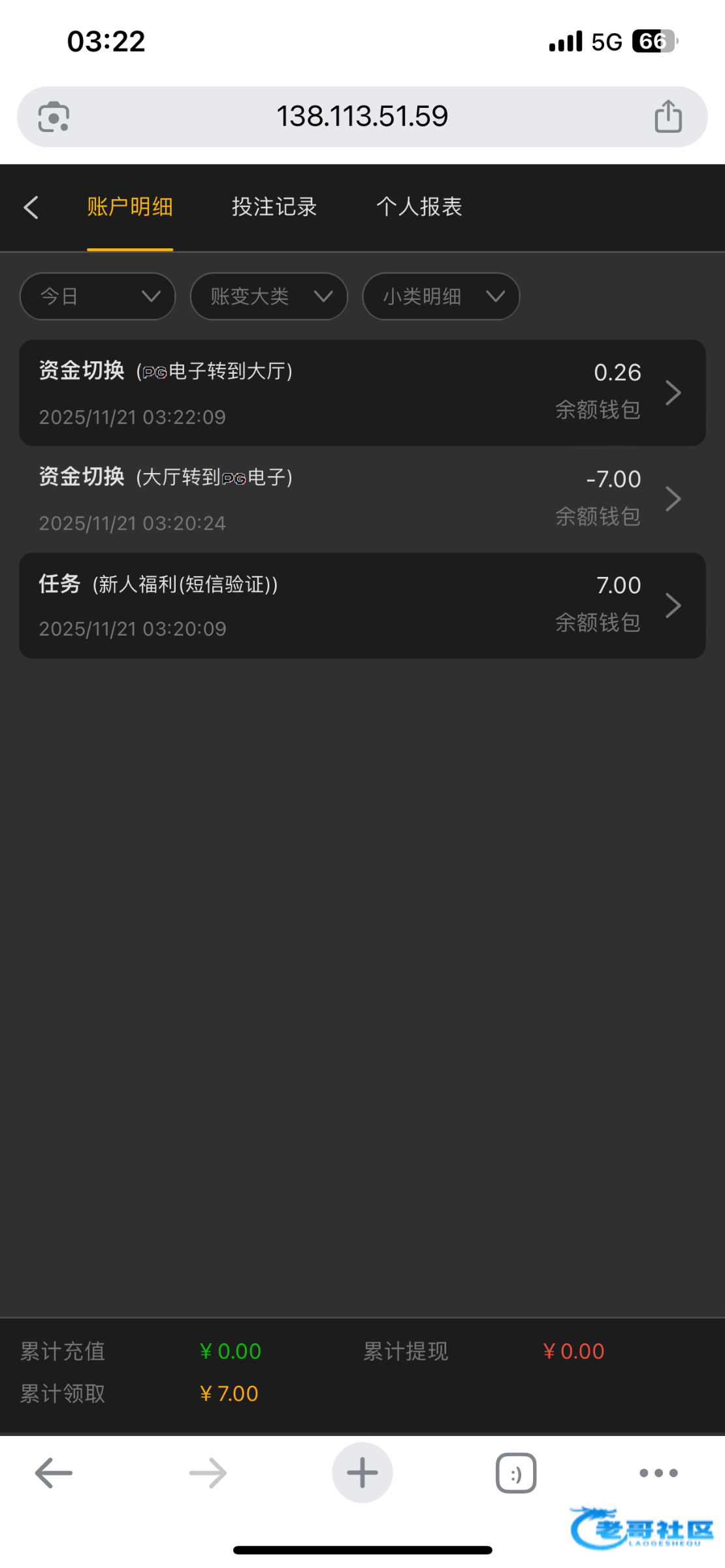The image size is (725, 1568).
Task: Select the 账户明细 tab
Action: coord(130,207)
